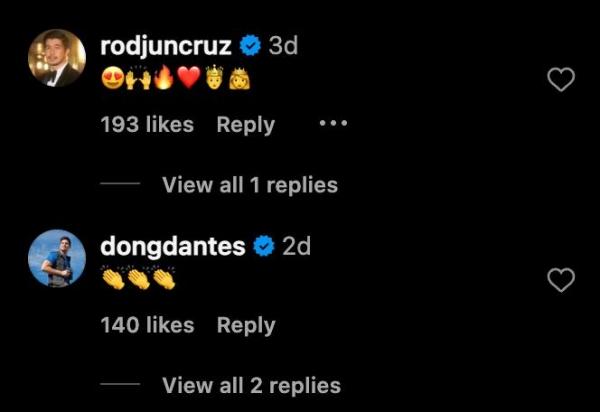This screenshot has height=412, width=600.
Task: Reply to rodjuncruz's comment
Action: tap(246, 125)
